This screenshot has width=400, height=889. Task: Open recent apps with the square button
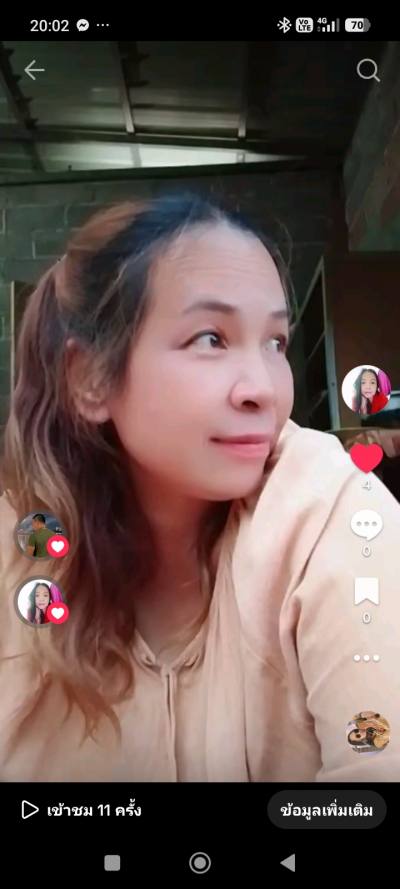112,863
